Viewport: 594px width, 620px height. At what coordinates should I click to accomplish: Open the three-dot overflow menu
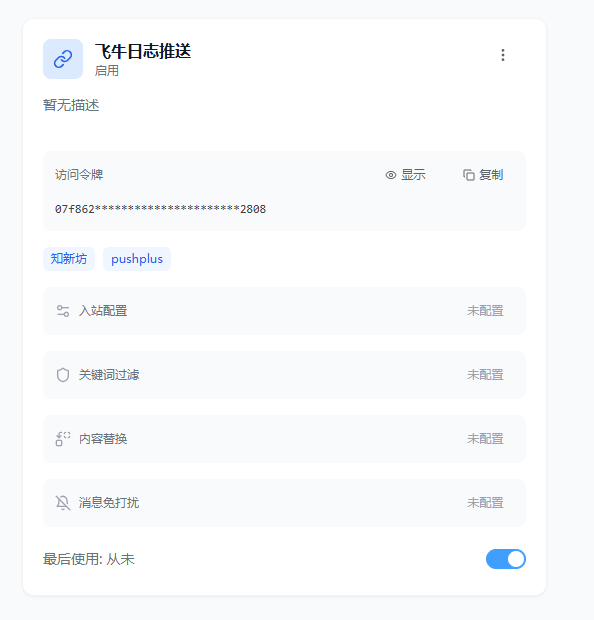point(503,55)
